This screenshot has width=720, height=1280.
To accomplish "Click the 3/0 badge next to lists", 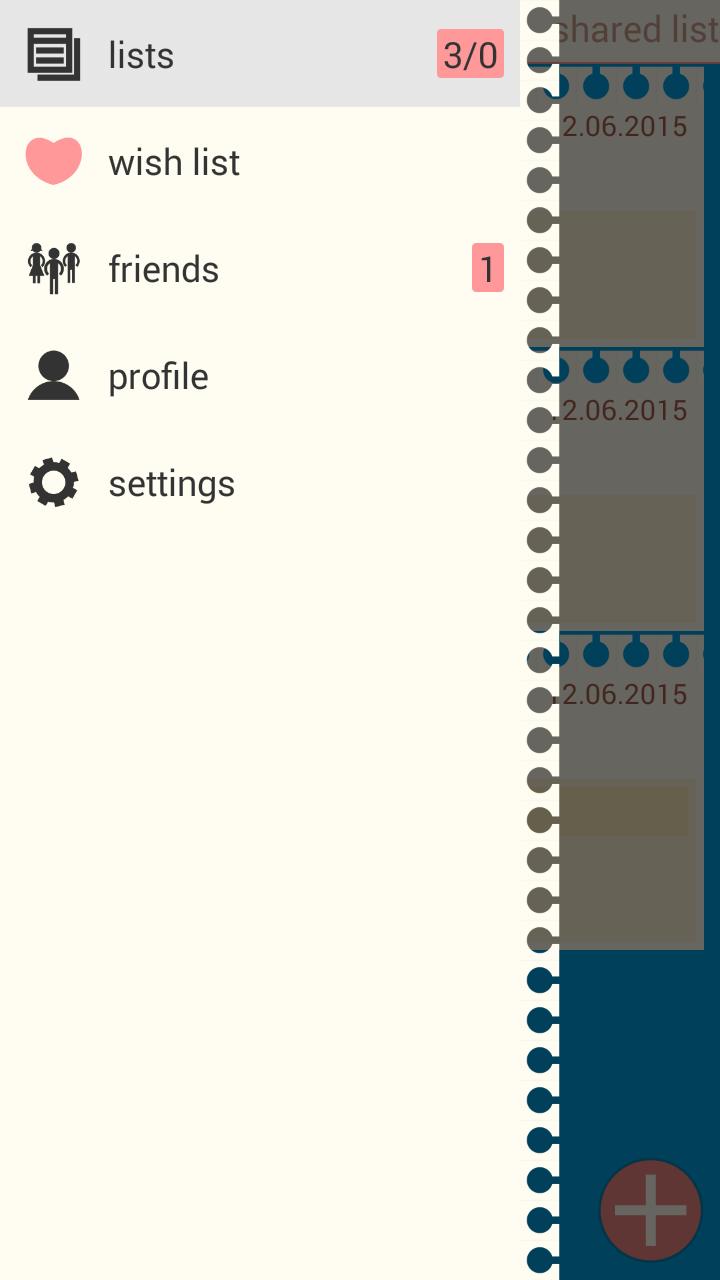I will pos(470,55).
